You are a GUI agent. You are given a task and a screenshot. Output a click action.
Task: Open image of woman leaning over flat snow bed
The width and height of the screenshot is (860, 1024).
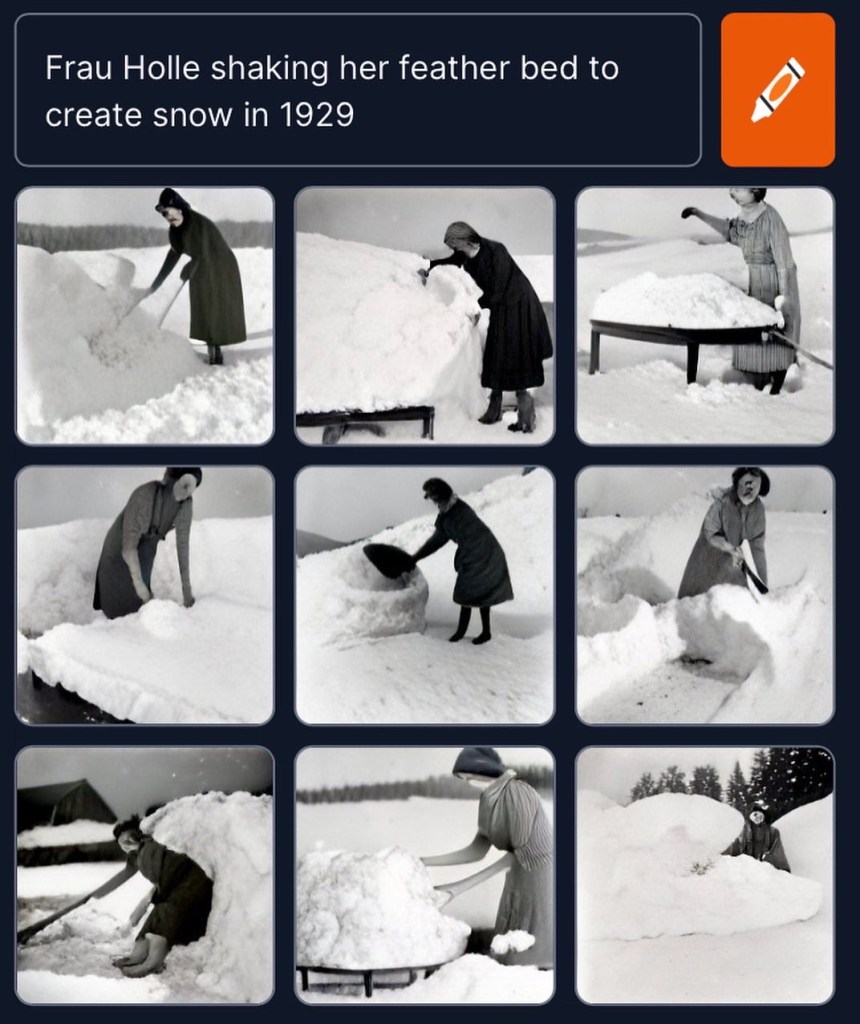click(x=145, y=595)
